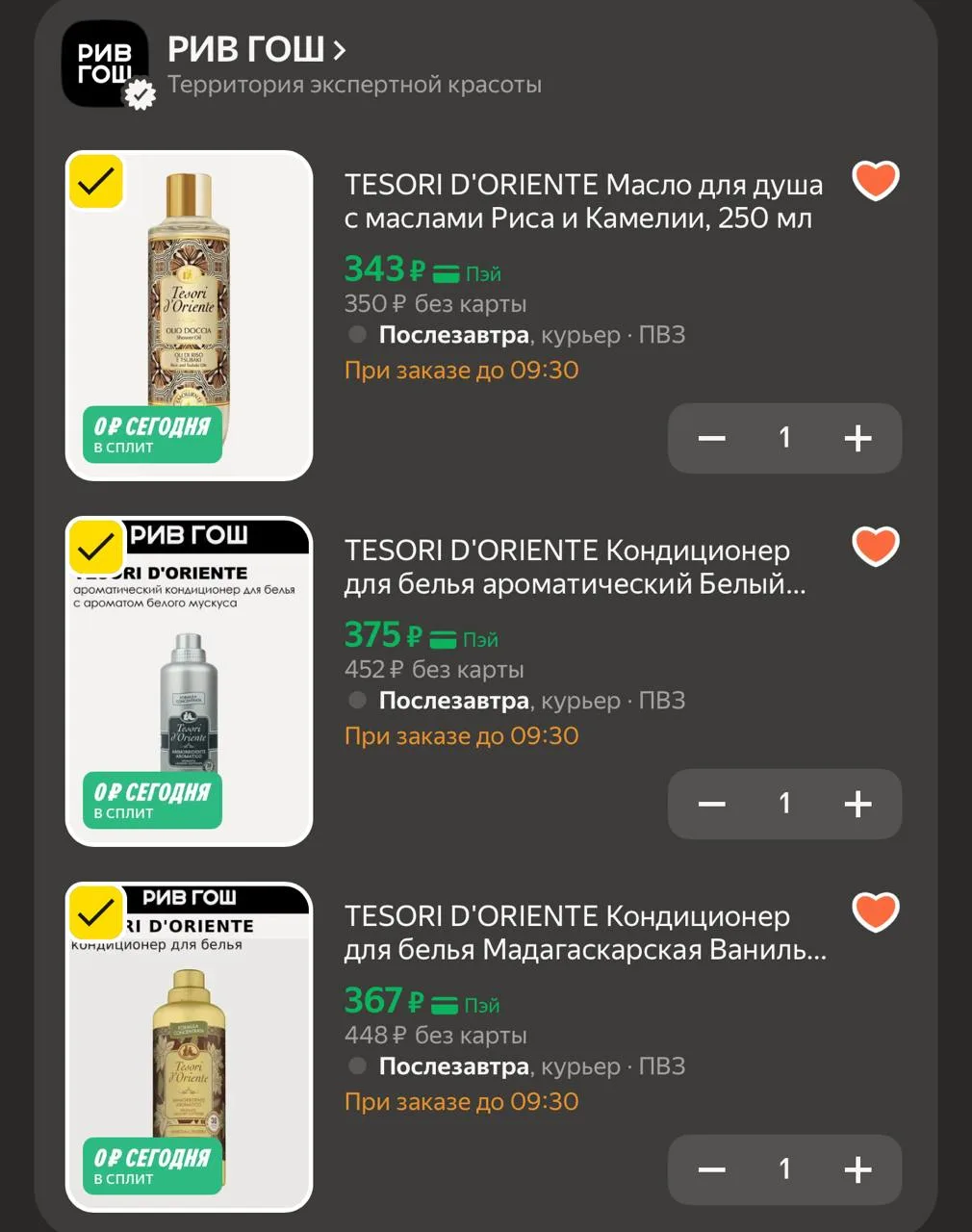
Task: Uncheck the shower oil product checkbox
Action: tap(95, 180)
